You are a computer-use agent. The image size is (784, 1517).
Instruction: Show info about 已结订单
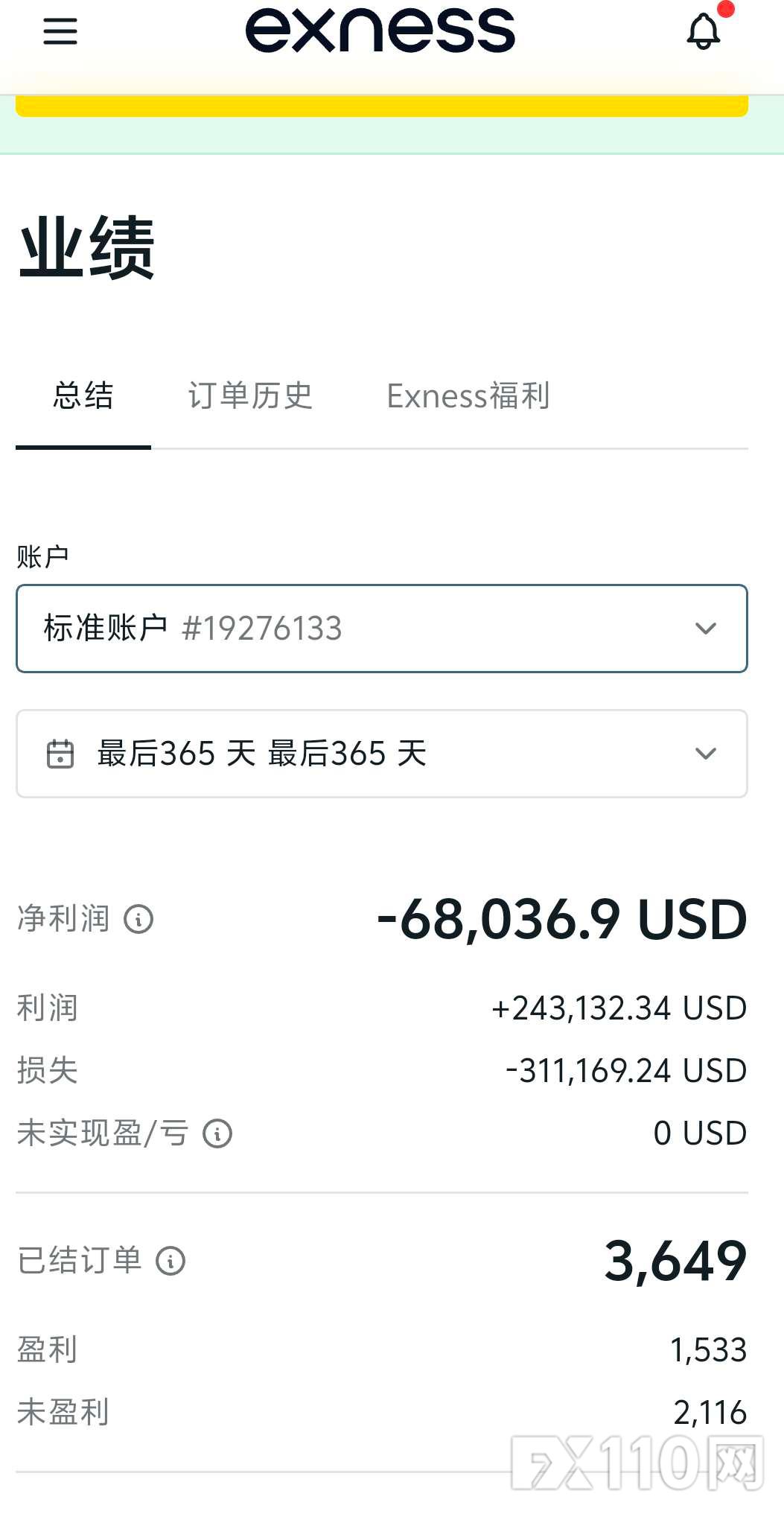(170, 1261)
